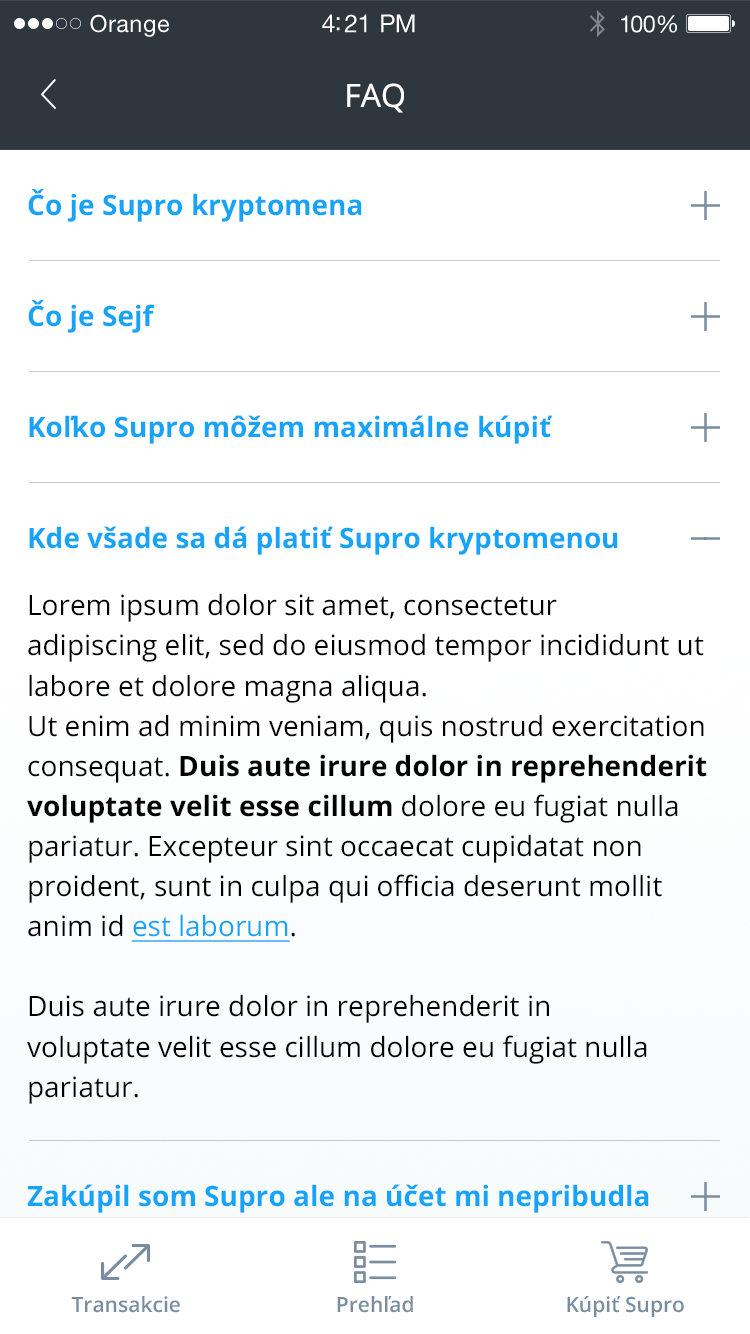Expand the 'Čo je Supro kryptomena' question

pos(374,206)
